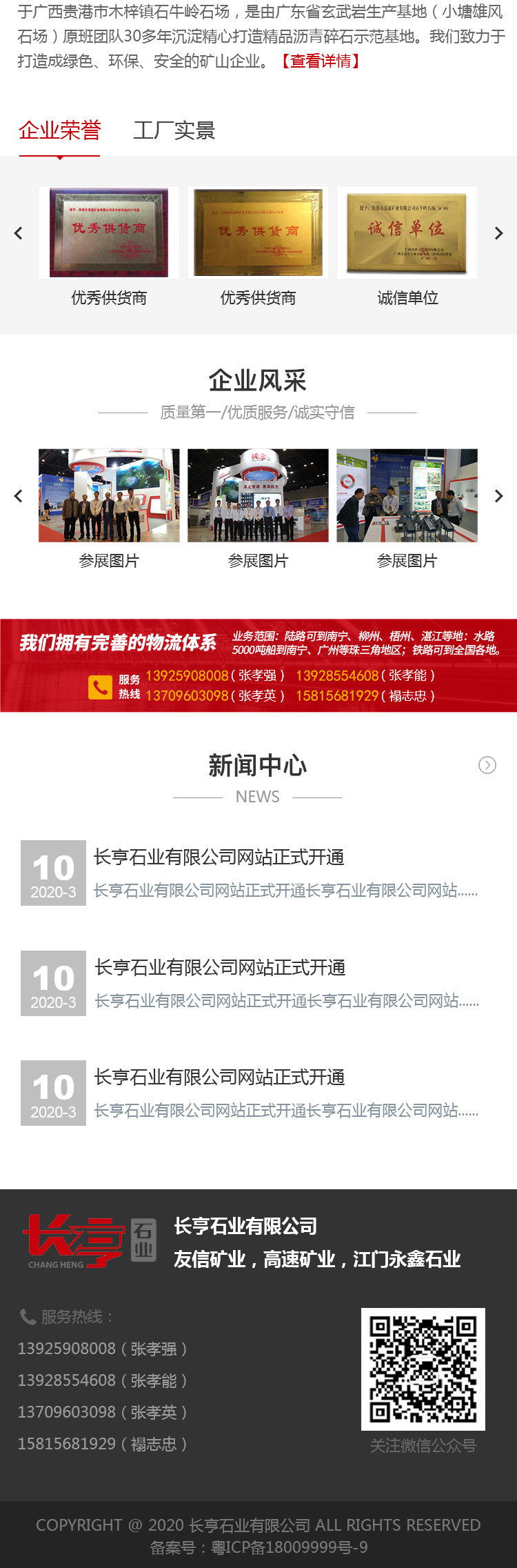Open the first 长亨石业有限公司网站正式开通 news item

[219, 857]
